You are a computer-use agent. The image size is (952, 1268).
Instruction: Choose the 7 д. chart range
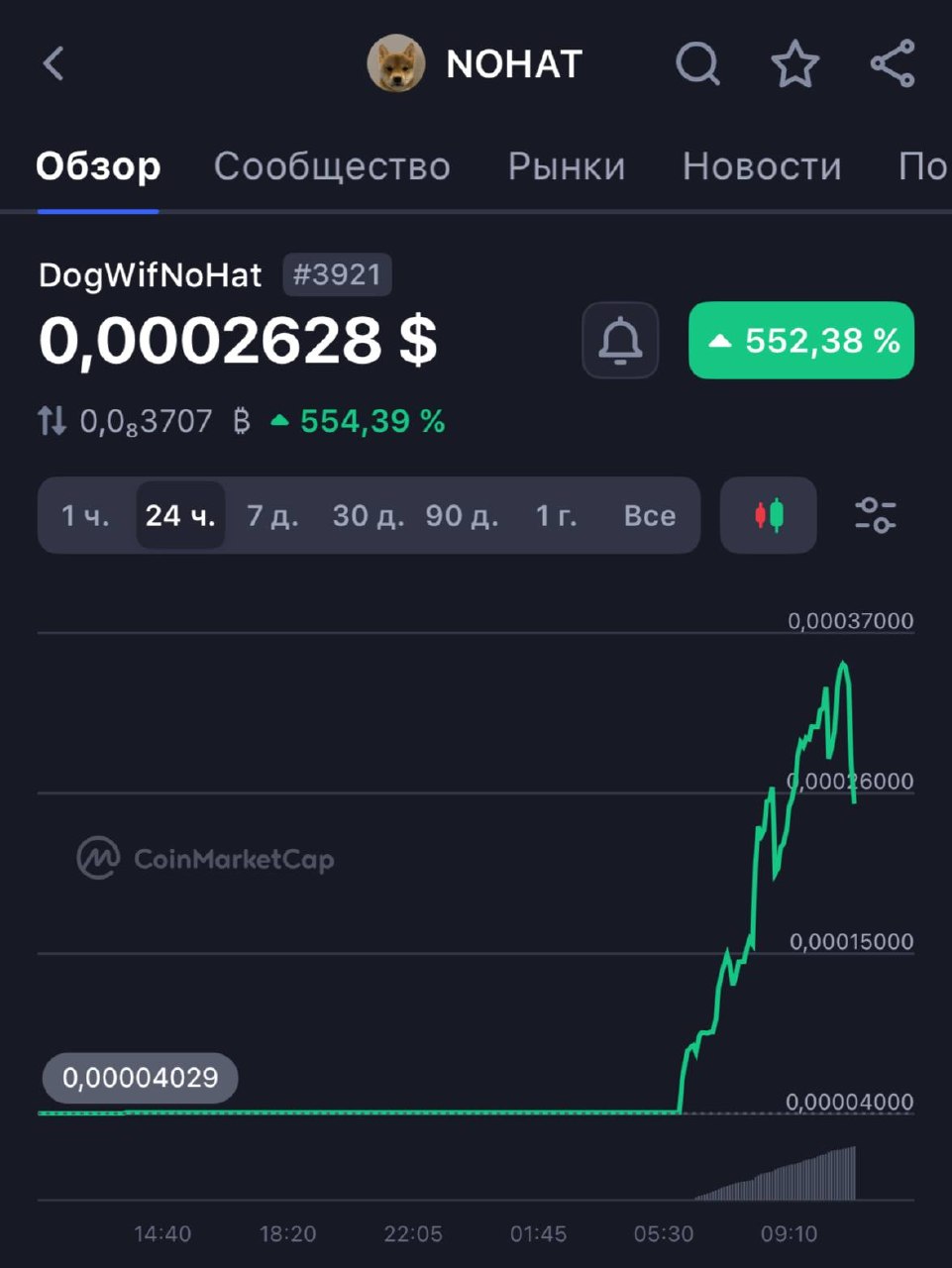coord(272,516)
